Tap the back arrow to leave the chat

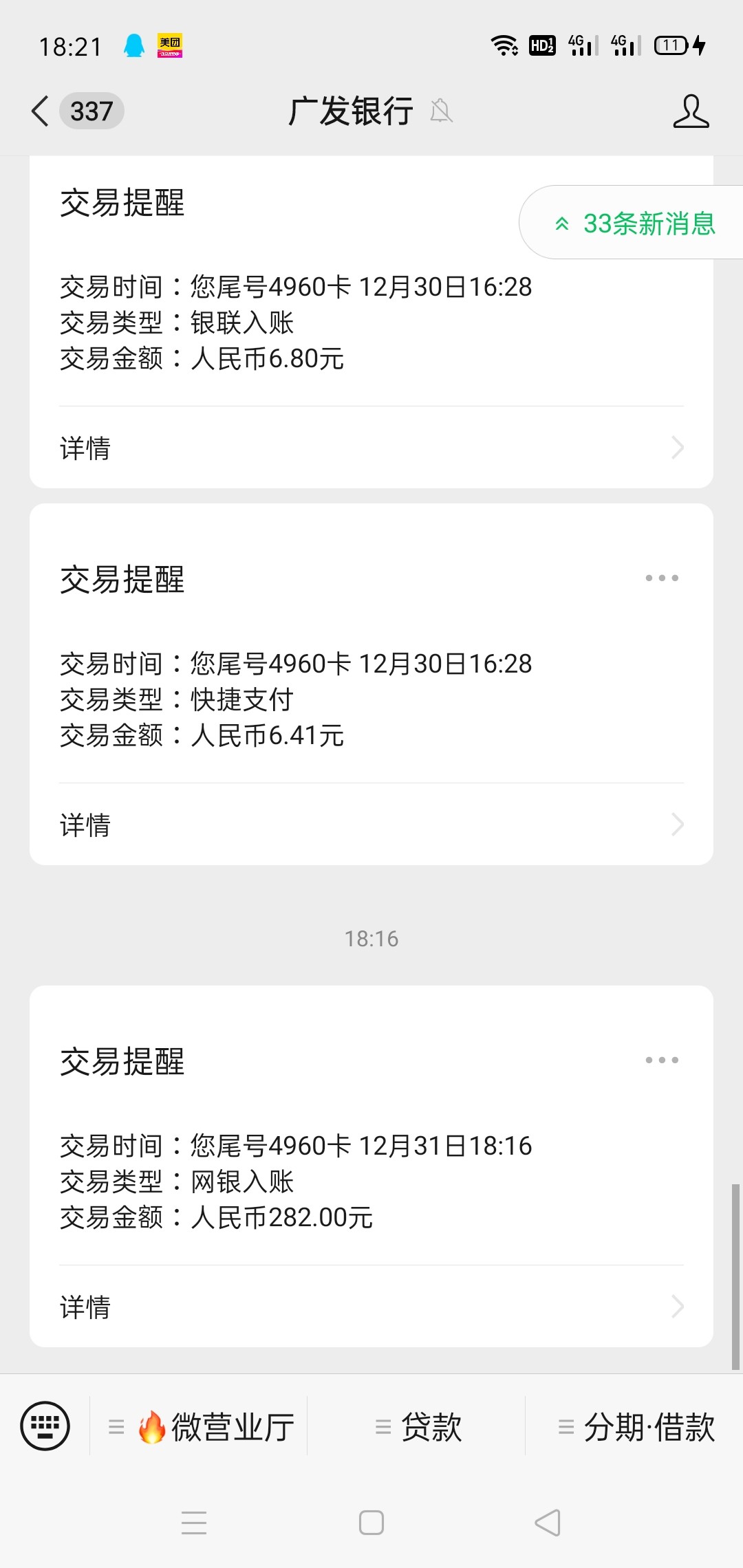coord(39,111)
